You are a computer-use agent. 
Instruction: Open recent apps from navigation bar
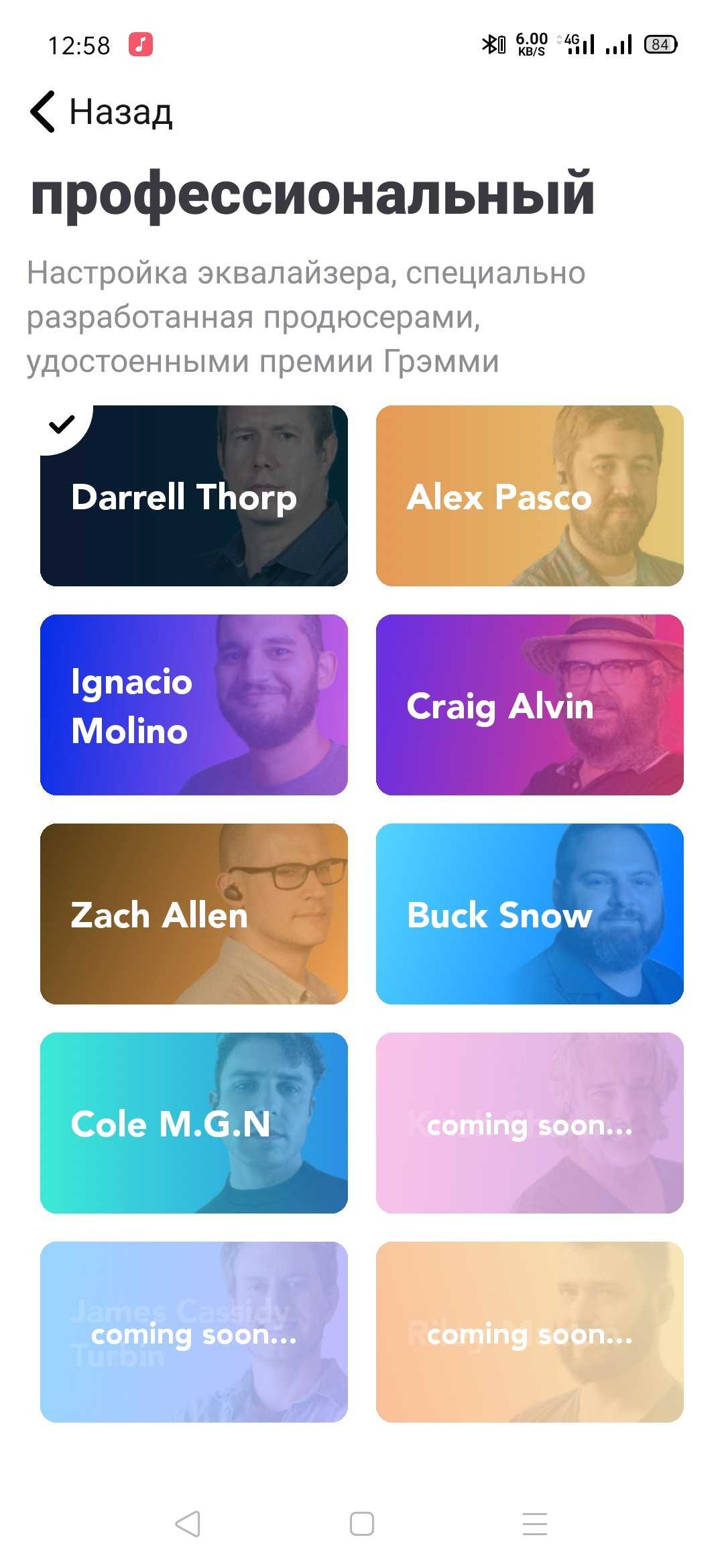click(535, 1524)
